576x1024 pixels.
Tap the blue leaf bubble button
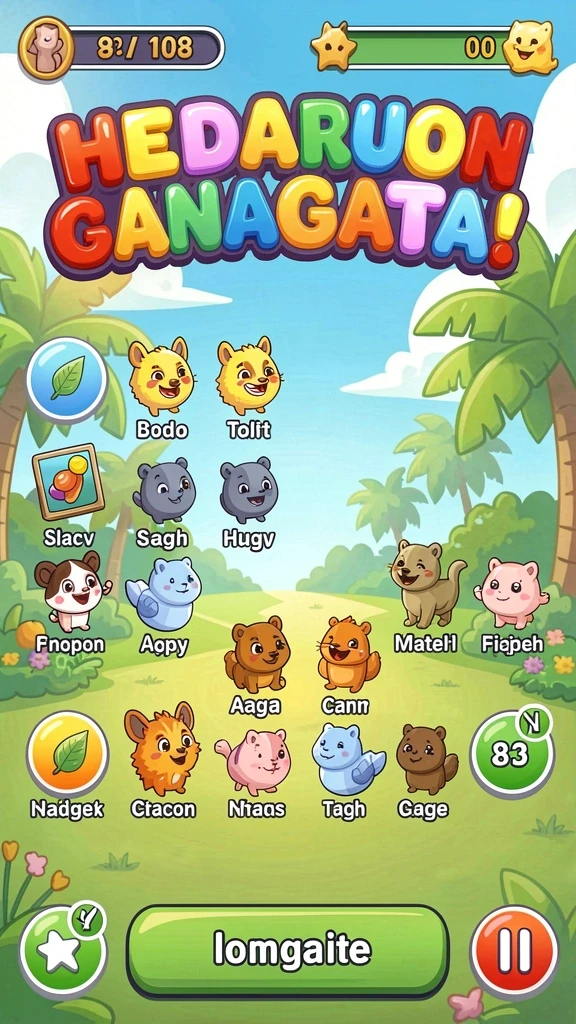point(67,379)
